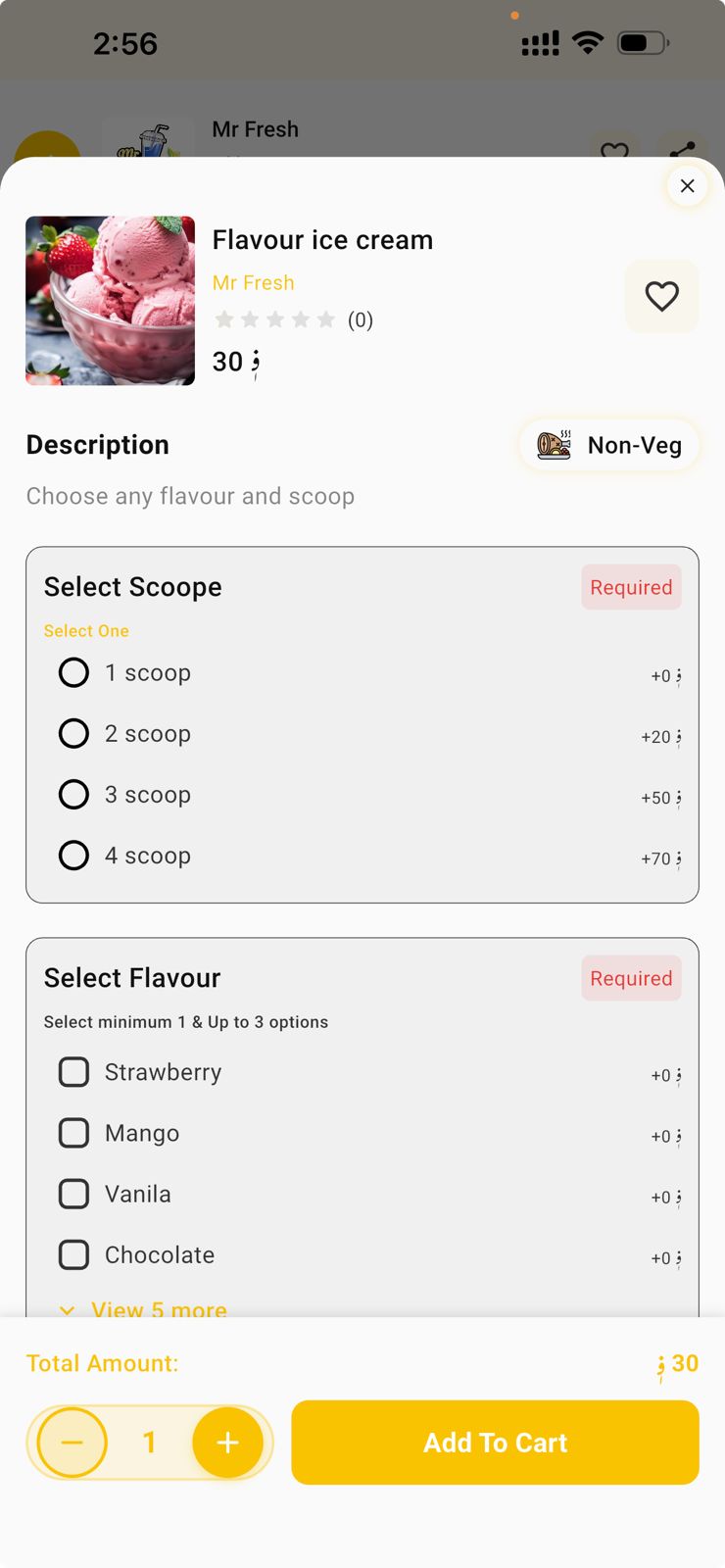Select the 4 scoop option

[x=73, y=855]
